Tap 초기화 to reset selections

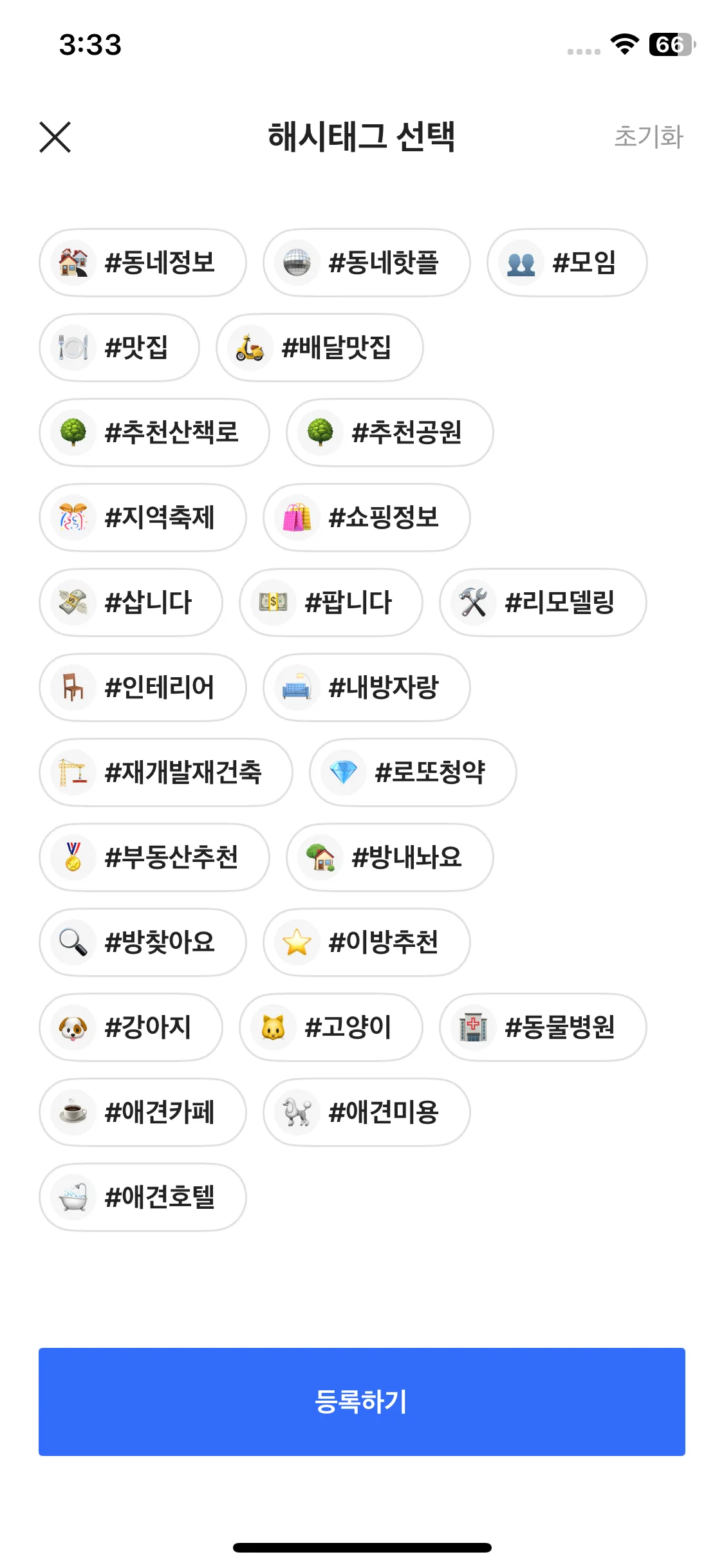click(649, 136)
